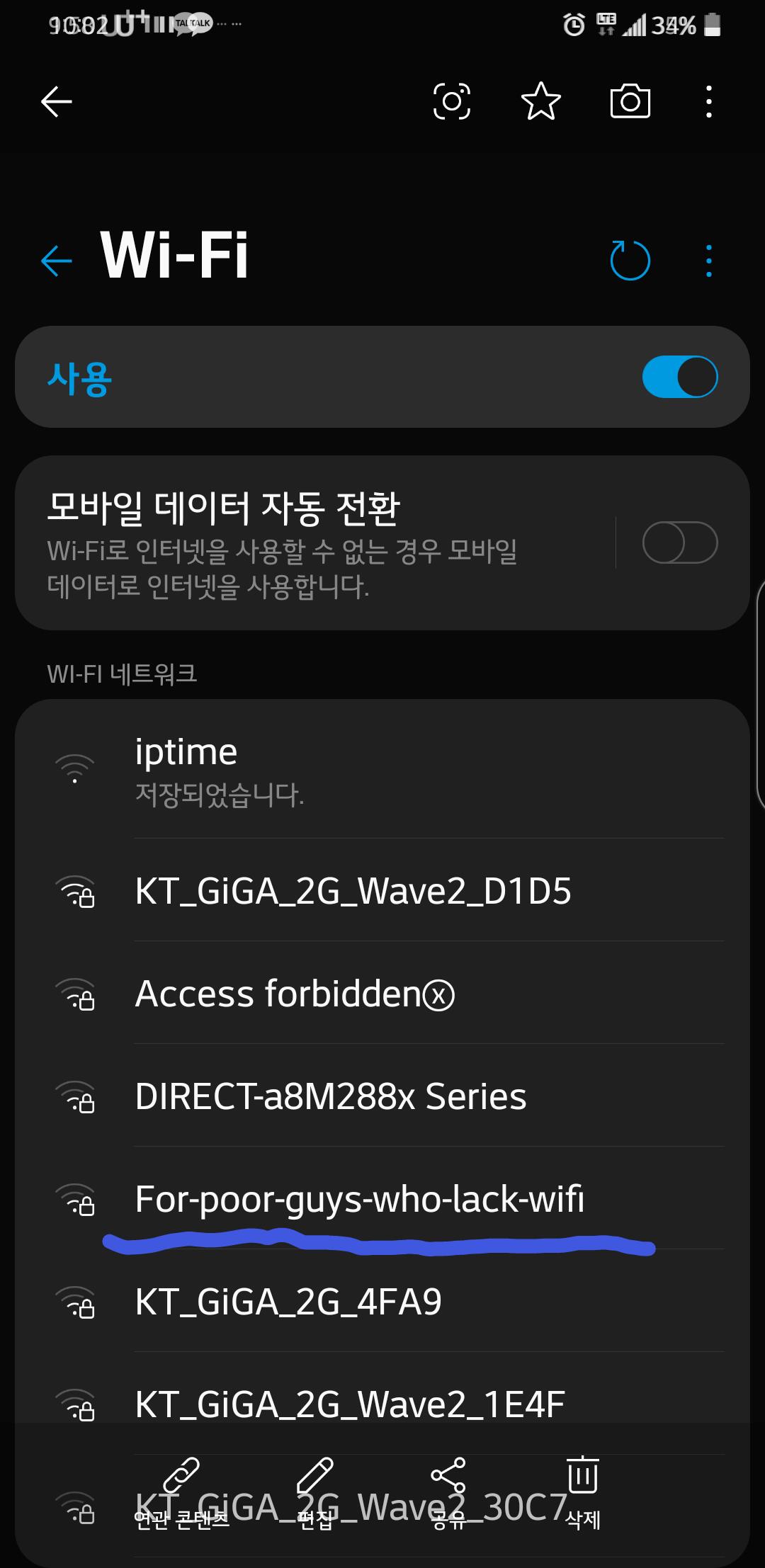This screenshot has height=1568, width=765.
Task: Open Bixby Vision scan icon
Action: tap(452, 101)
